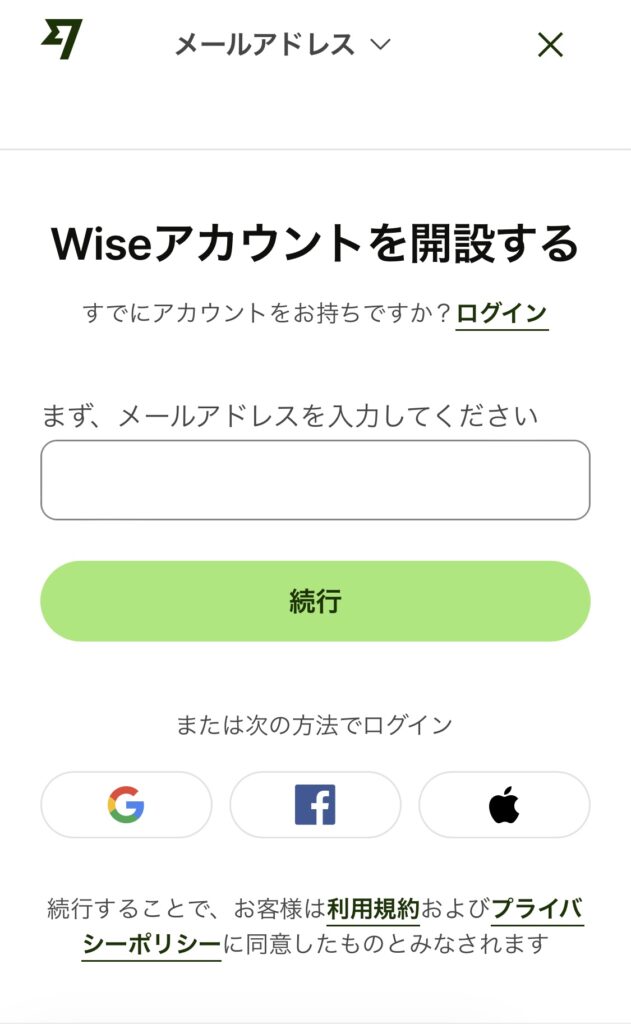The height and width of the screenshot is (1024, 631).
Task: Sign in with Facebook
Action: pos(315,804)
